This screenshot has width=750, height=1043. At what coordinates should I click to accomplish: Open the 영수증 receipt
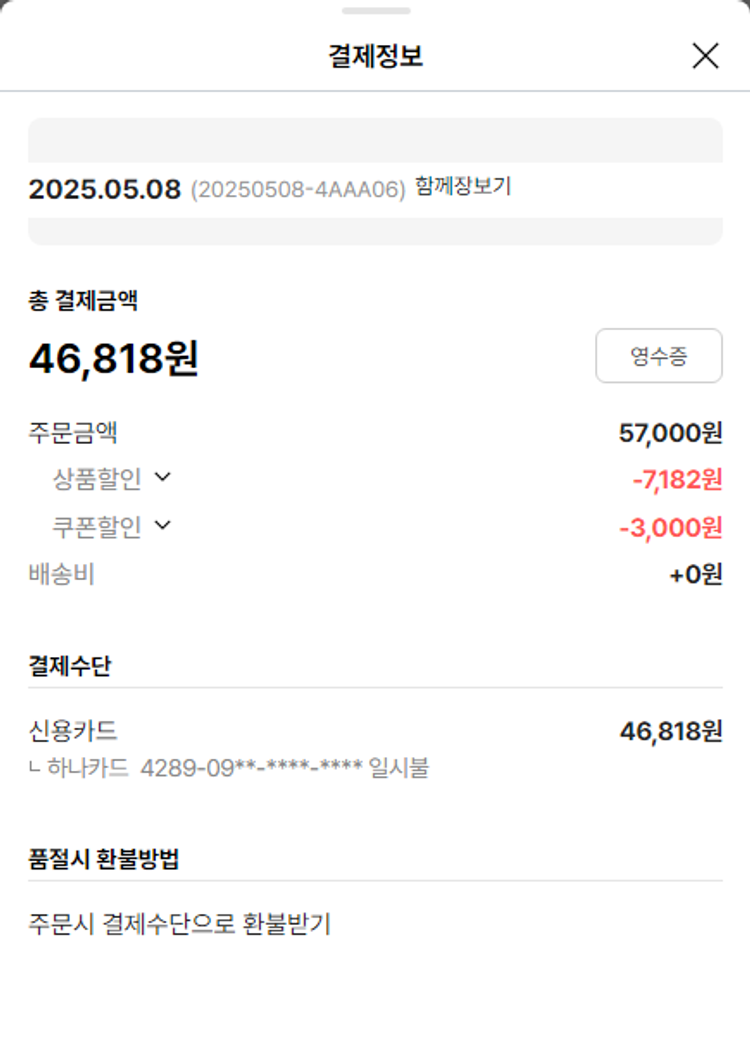658,356
